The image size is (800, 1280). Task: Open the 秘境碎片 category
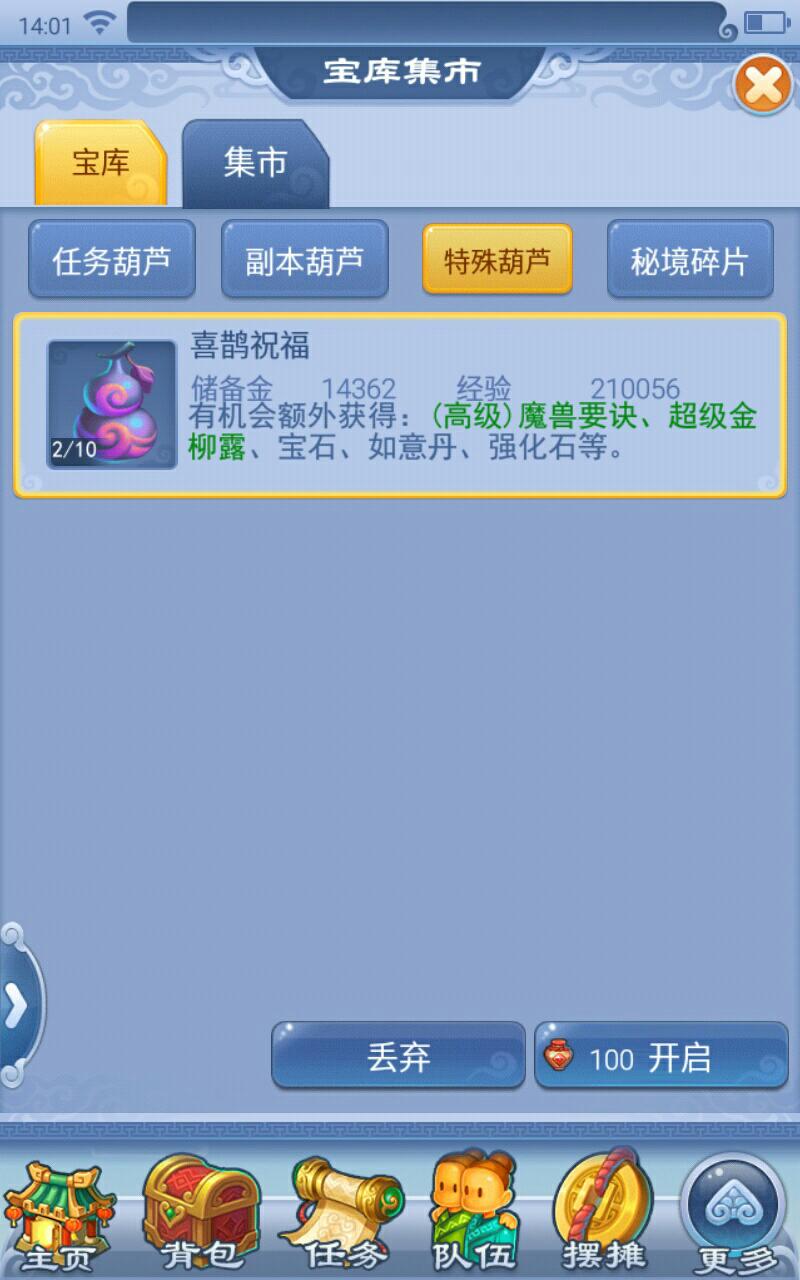(690, 260)
